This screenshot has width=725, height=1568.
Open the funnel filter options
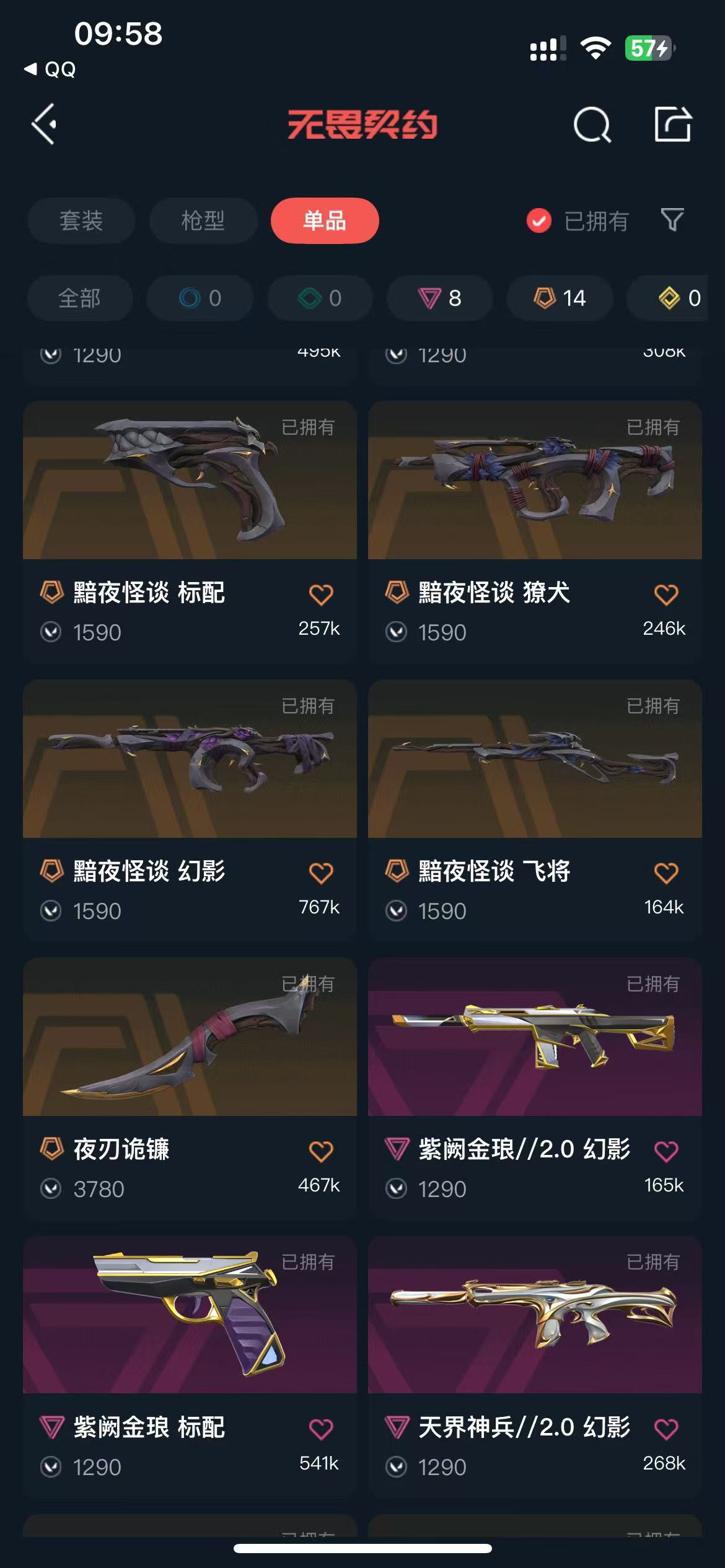point(672,220)
